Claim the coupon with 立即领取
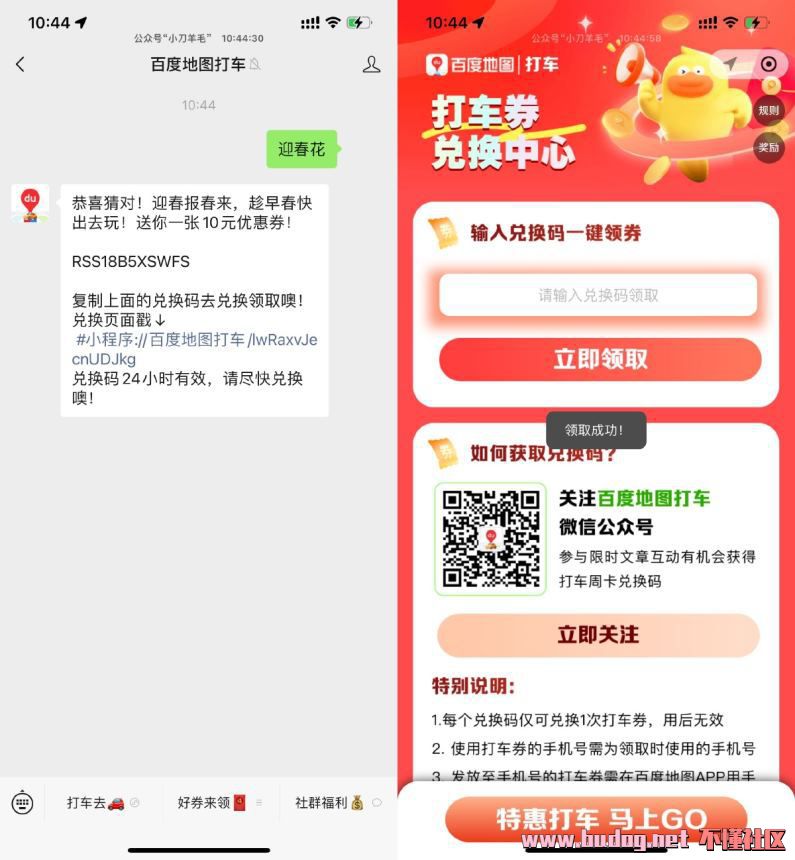The height and width of the screenshot is (860, 795). [599, 360]
